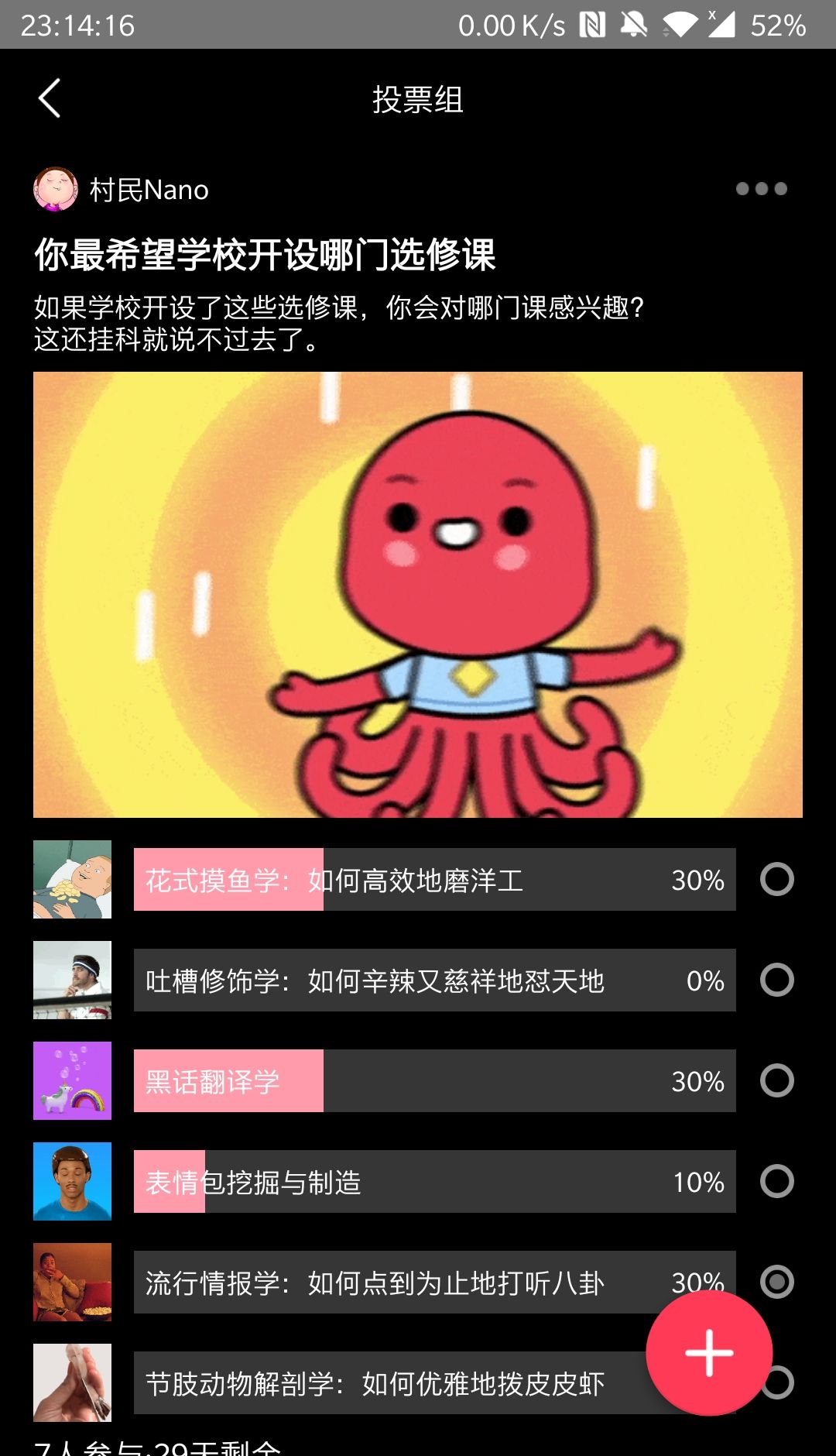Pick 表情包挖掘与制造 as your vote
836x1456 pixels.
pyautogui.click(x=776, y=1182)
